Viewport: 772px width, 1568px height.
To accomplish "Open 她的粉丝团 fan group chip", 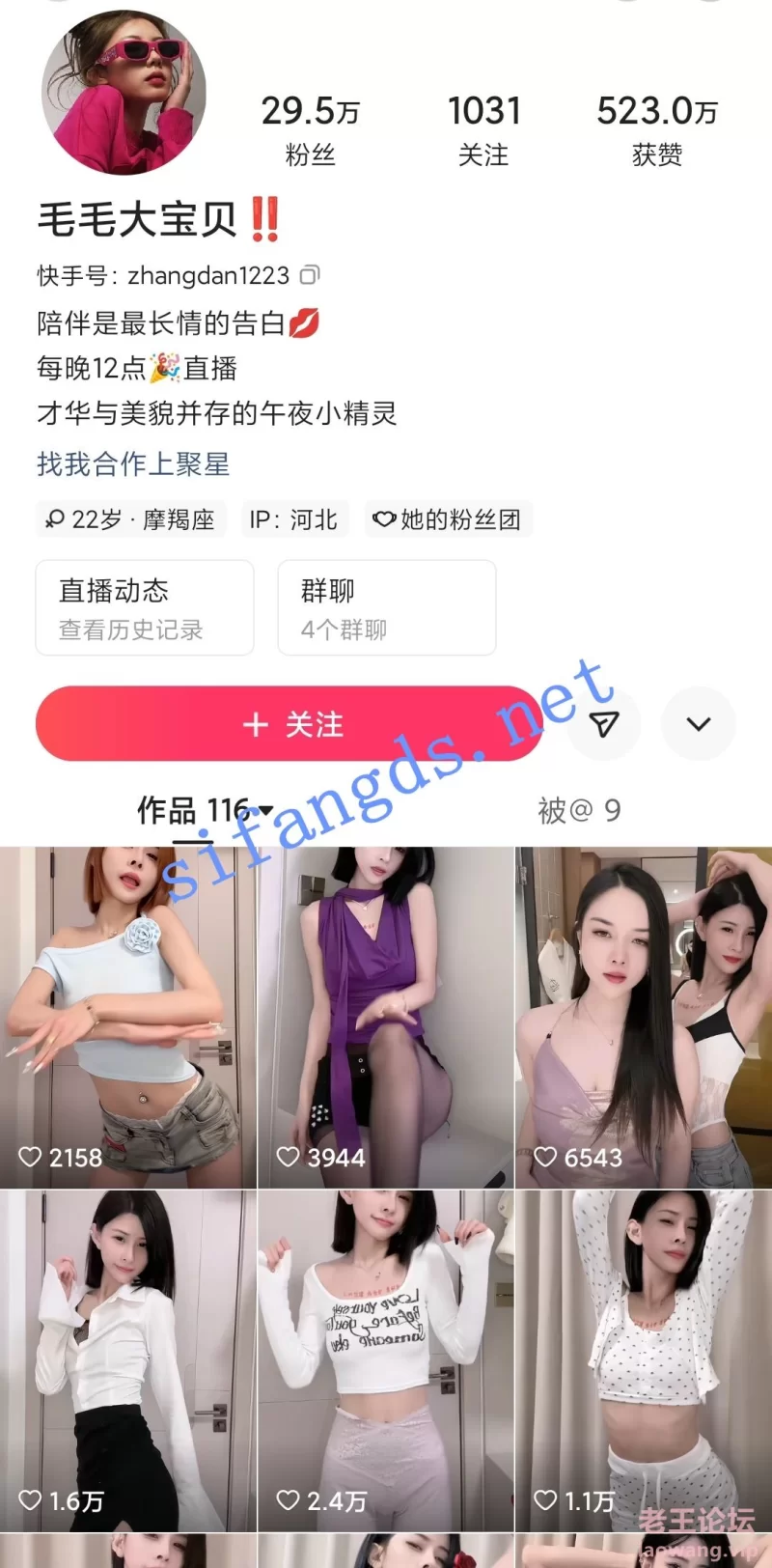I will coord(449,519).
